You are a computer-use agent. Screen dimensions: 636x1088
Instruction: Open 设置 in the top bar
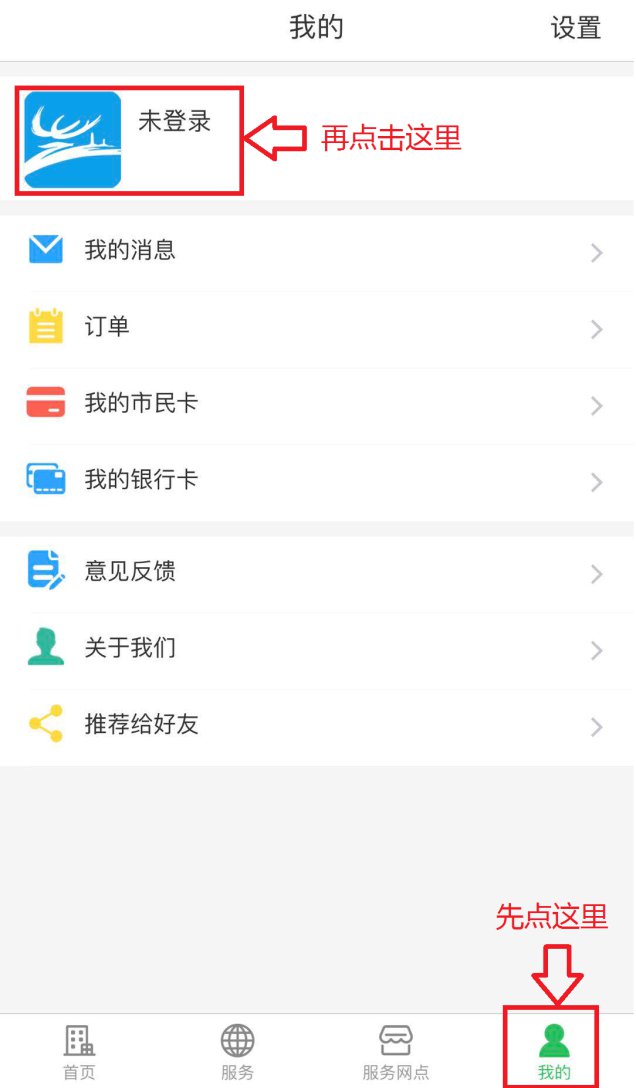(575, 28)
